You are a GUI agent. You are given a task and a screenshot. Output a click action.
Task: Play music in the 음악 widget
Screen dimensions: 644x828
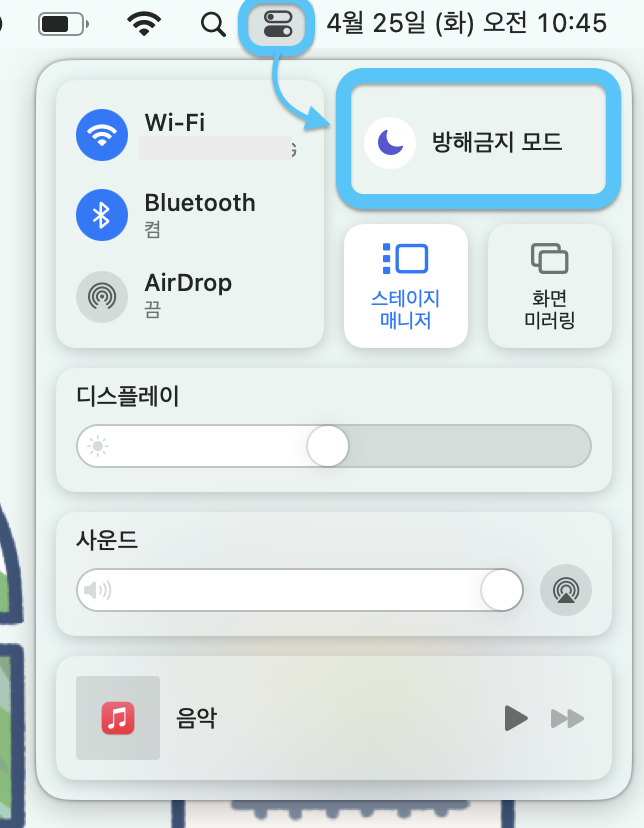coord(515,717)
